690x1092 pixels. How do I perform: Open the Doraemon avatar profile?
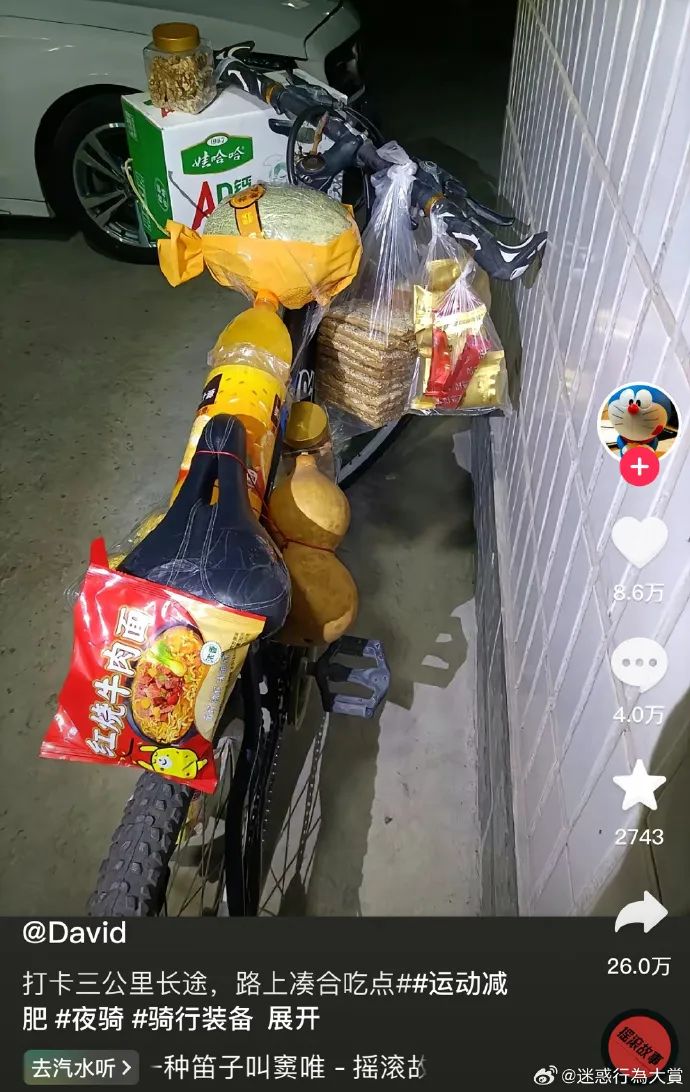point(638,418)
